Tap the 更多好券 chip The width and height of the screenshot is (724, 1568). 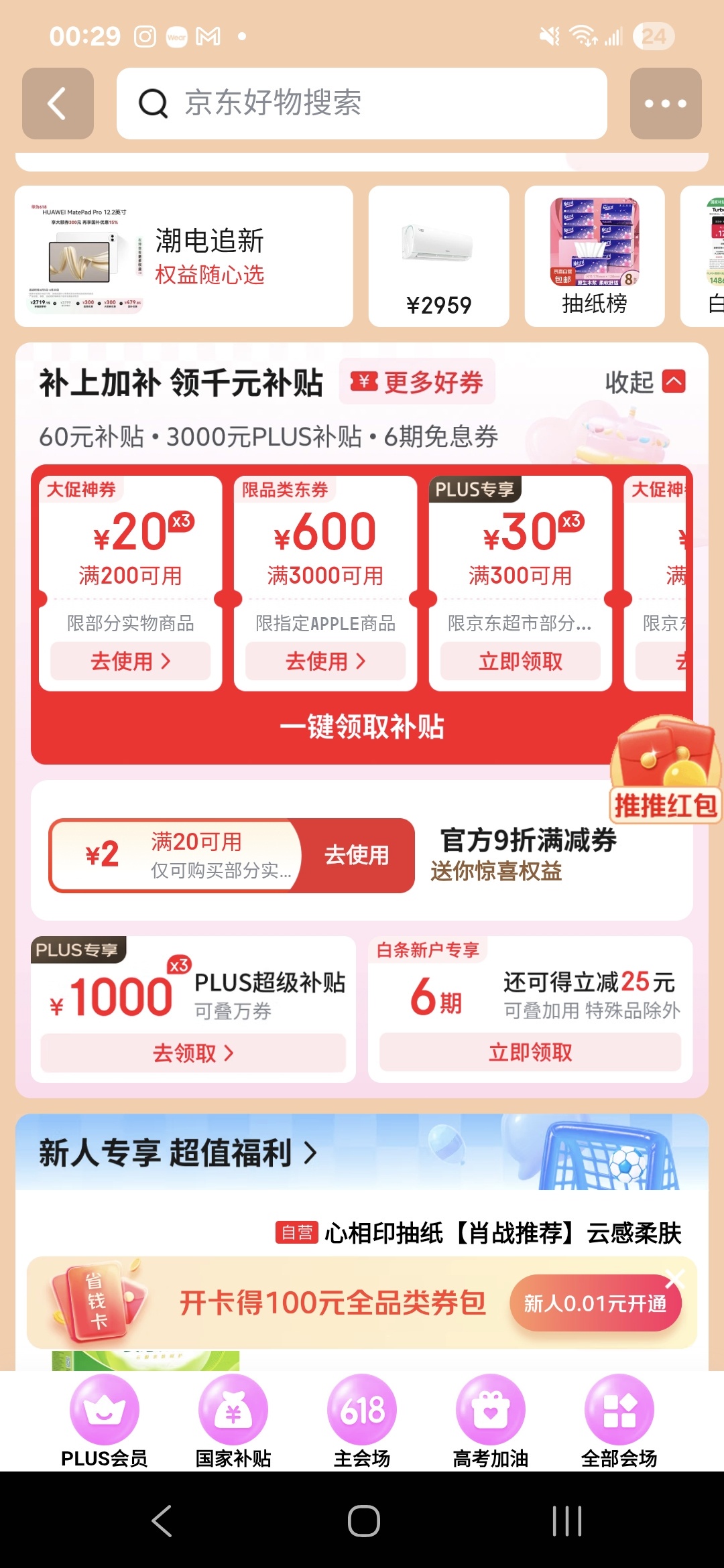point(417,382)
